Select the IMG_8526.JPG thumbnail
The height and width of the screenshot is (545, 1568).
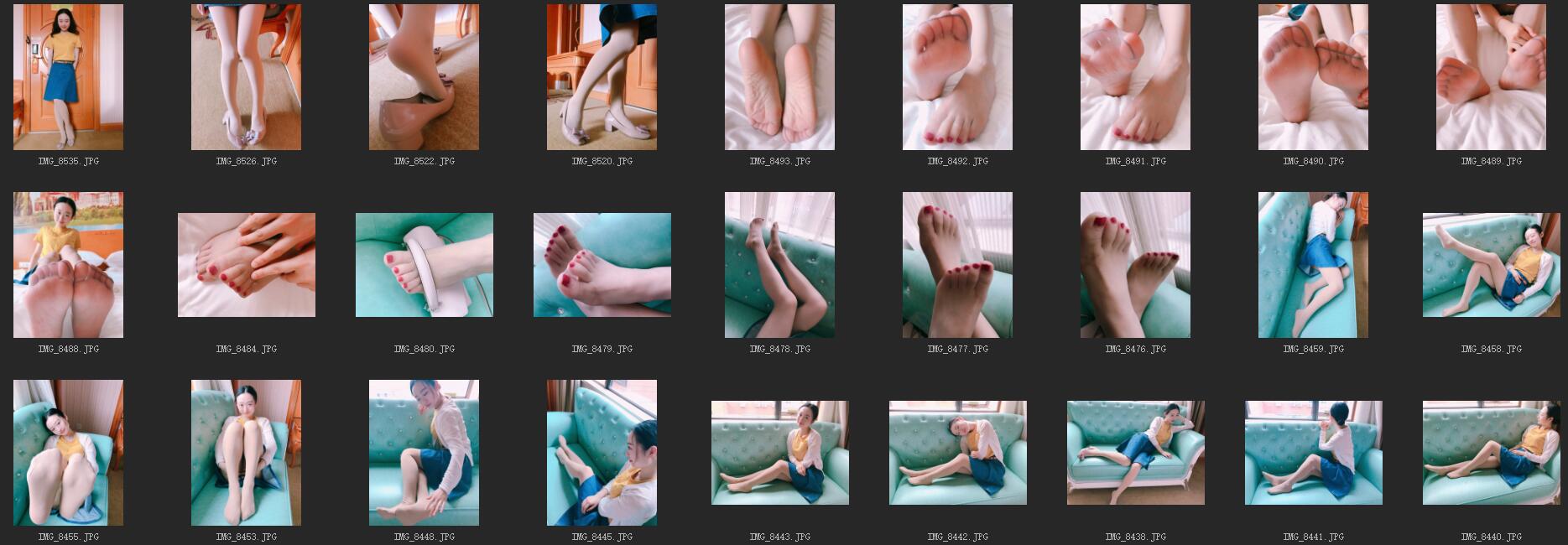coord(246,77)
